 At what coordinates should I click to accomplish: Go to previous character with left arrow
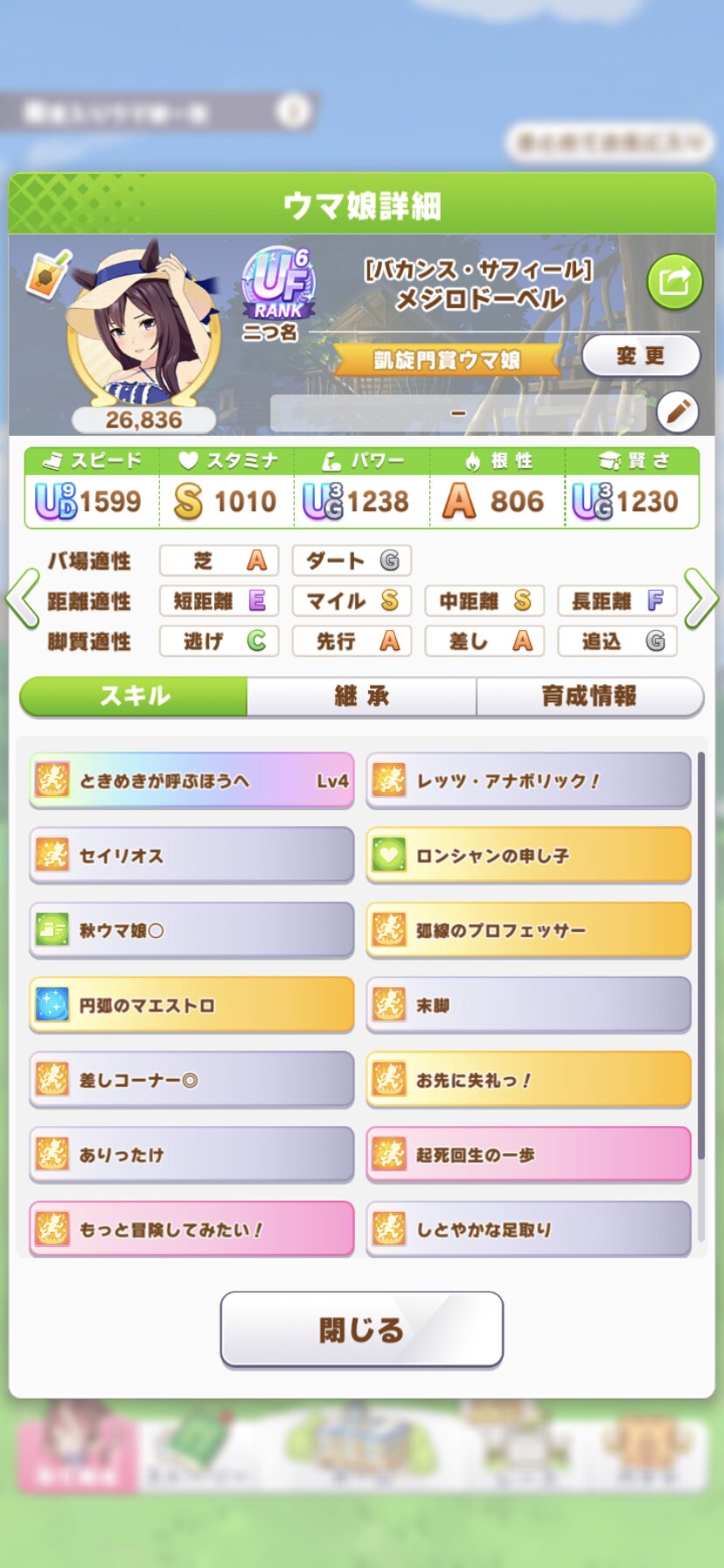(23, 599)
